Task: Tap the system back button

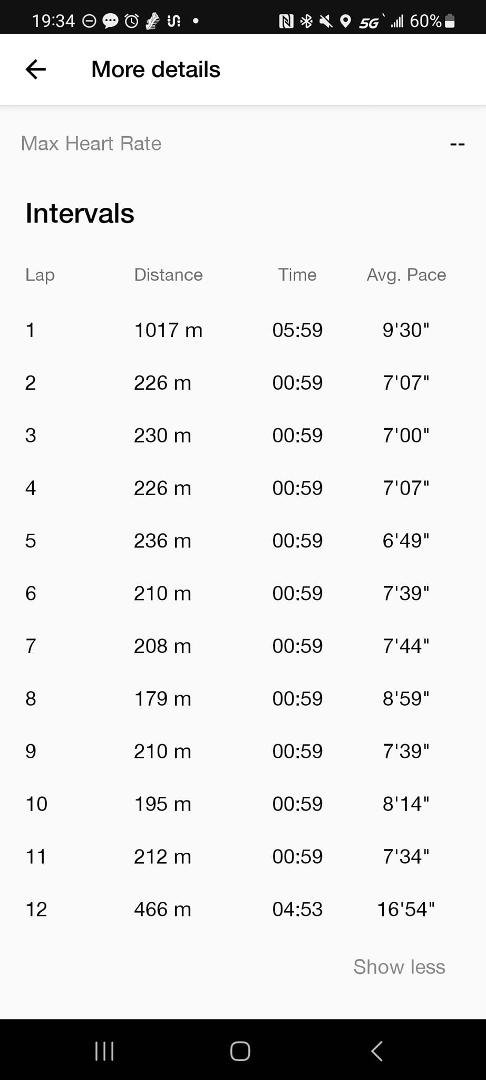Action: 377,1050
